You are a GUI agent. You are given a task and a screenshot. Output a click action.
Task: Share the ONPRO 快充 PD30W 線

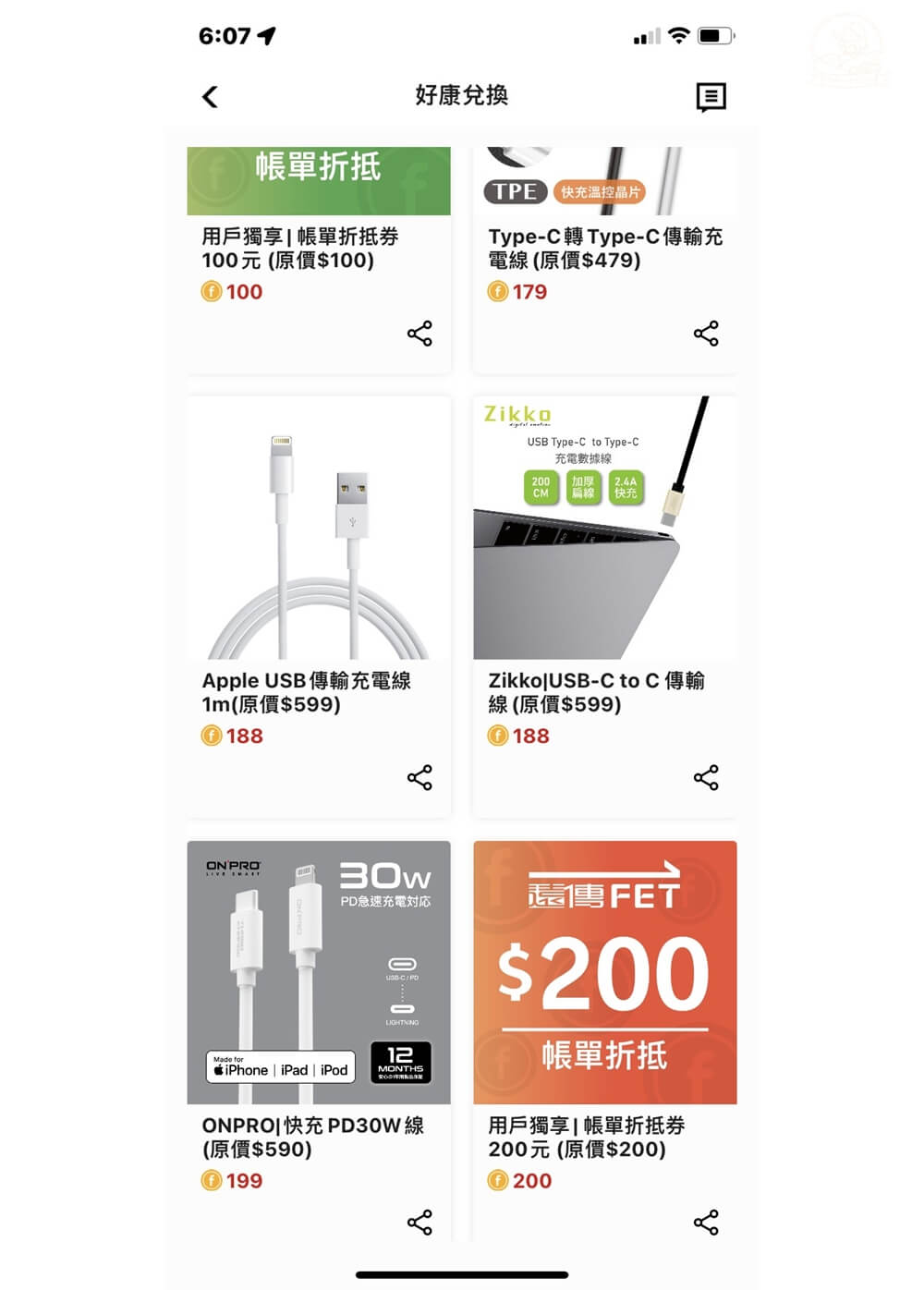420,1222
